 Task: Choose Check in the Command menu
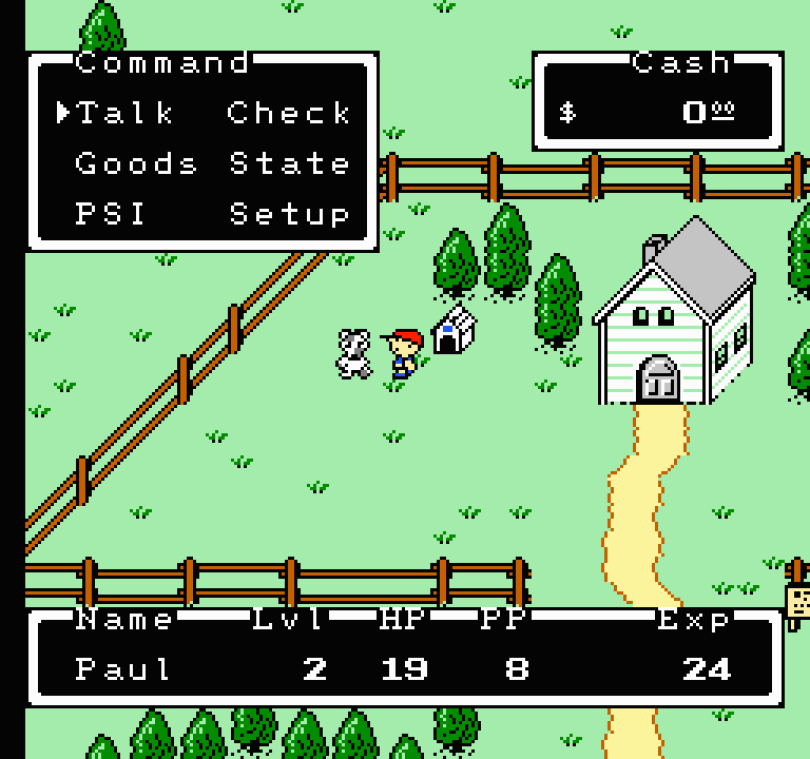point(288,113)
